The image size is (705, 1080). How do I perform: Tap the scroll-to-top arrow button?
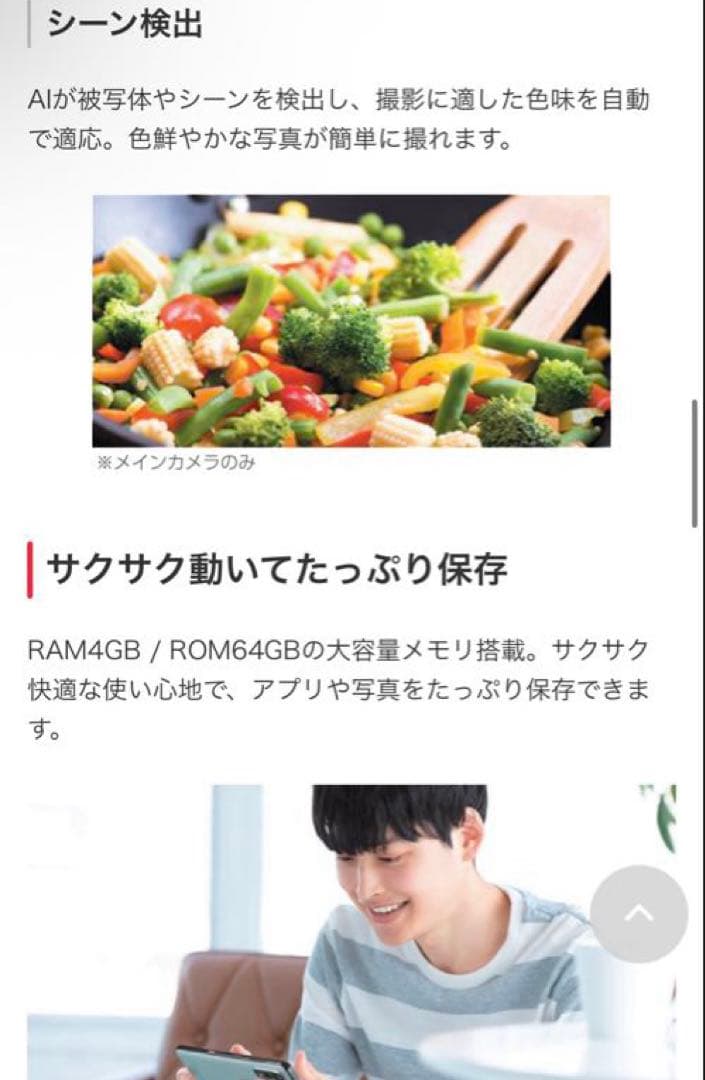(x=639, y=913)
